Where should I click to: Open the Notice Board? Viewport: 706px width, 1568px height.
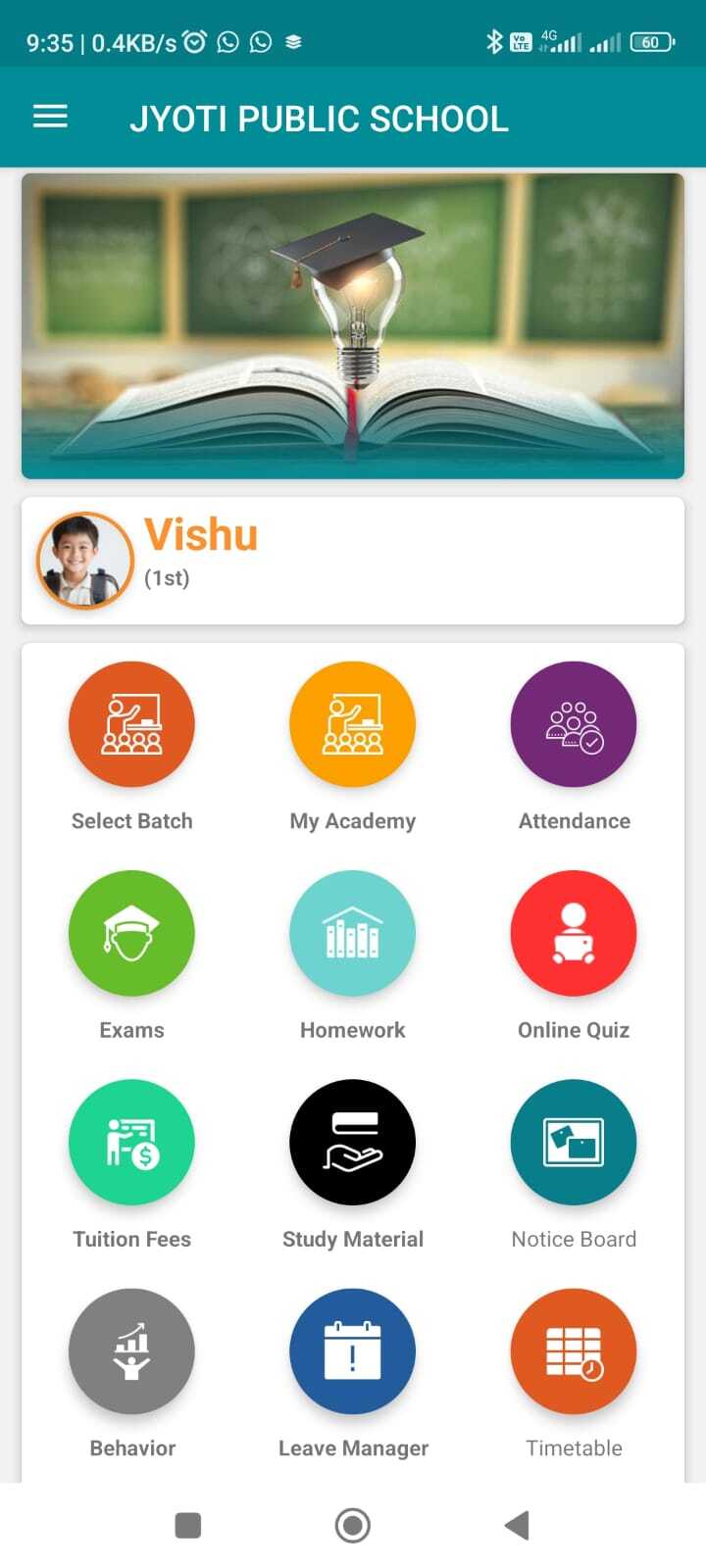point(574,1143)
